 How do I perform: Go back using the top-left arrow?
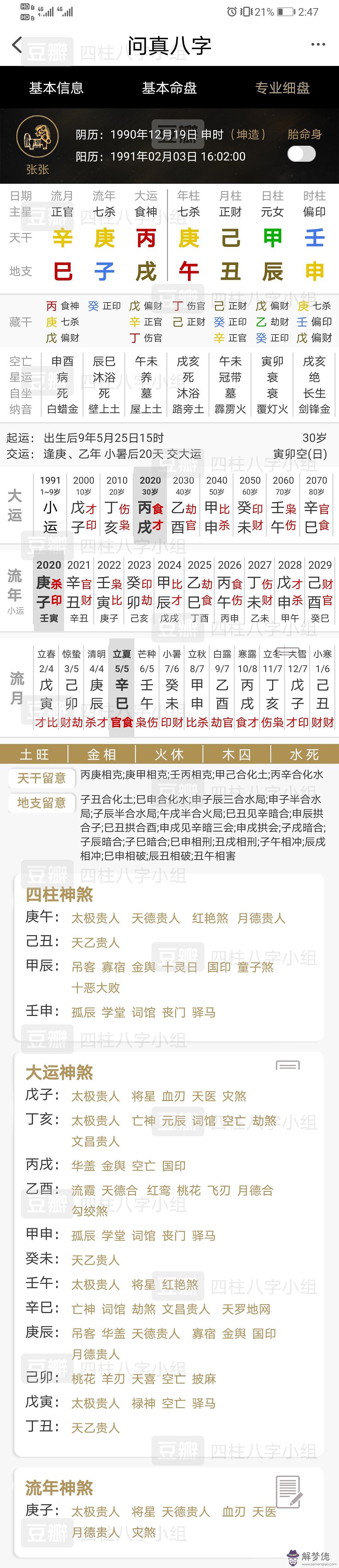click(17, 44)
